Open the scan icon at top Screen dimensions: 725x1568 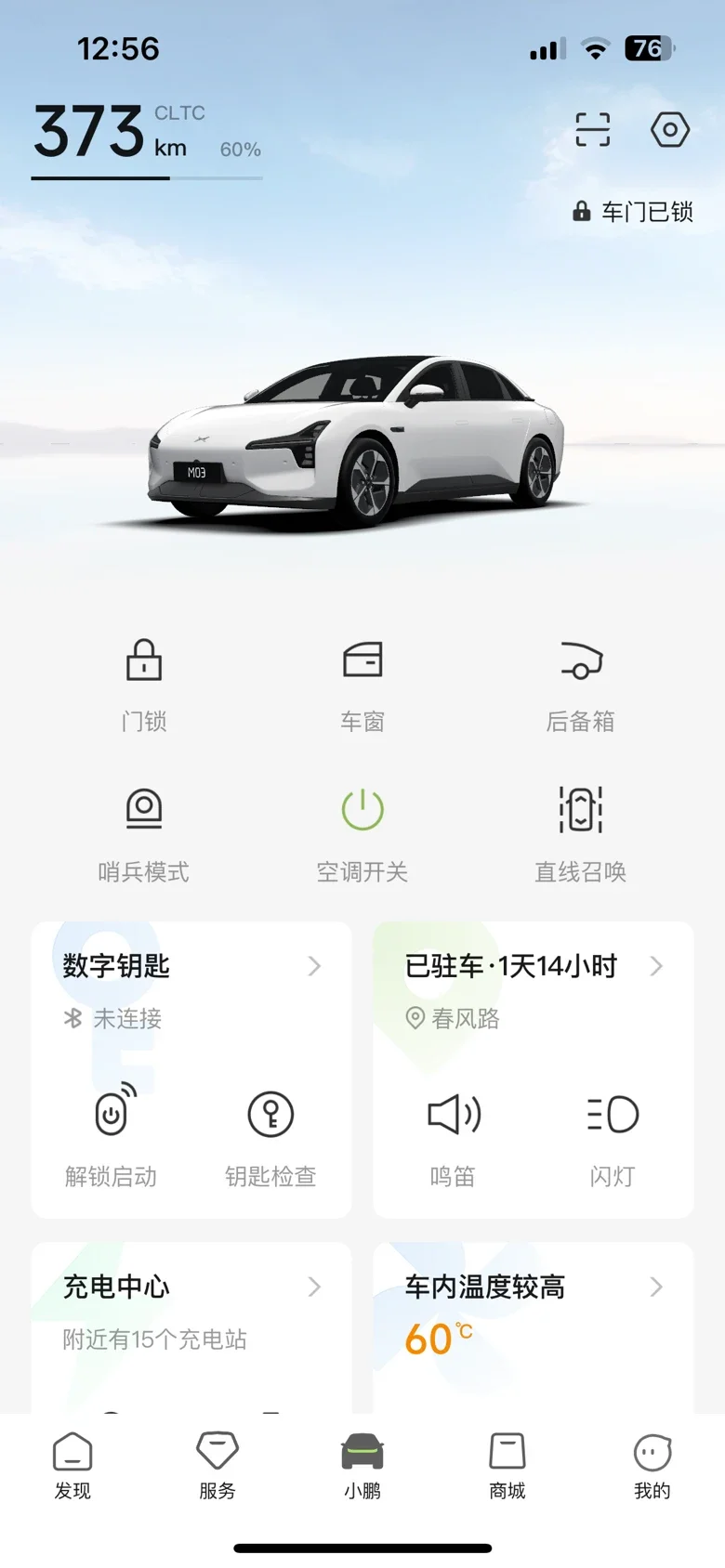click(x=592, y=130)
